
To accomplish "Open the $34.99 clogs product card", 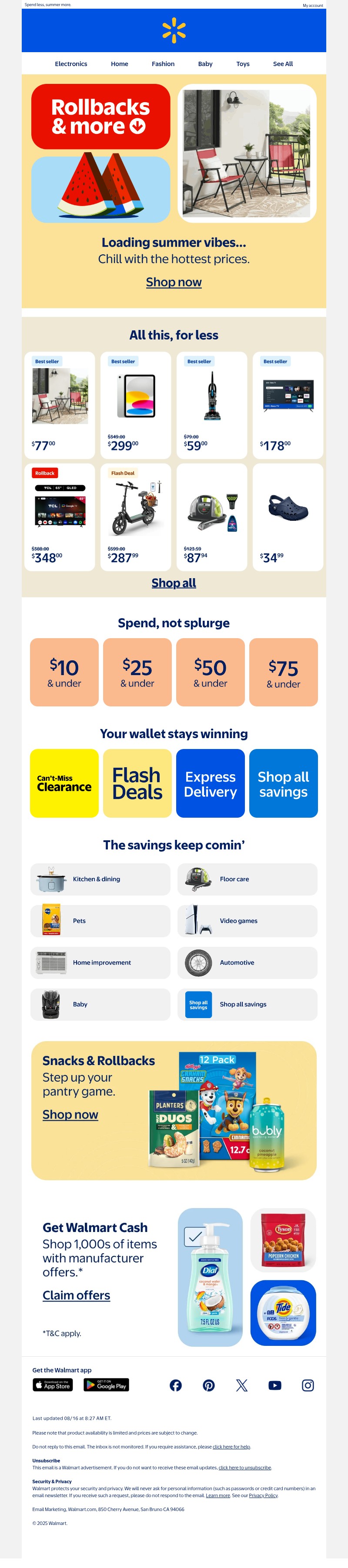I will 287,517.
